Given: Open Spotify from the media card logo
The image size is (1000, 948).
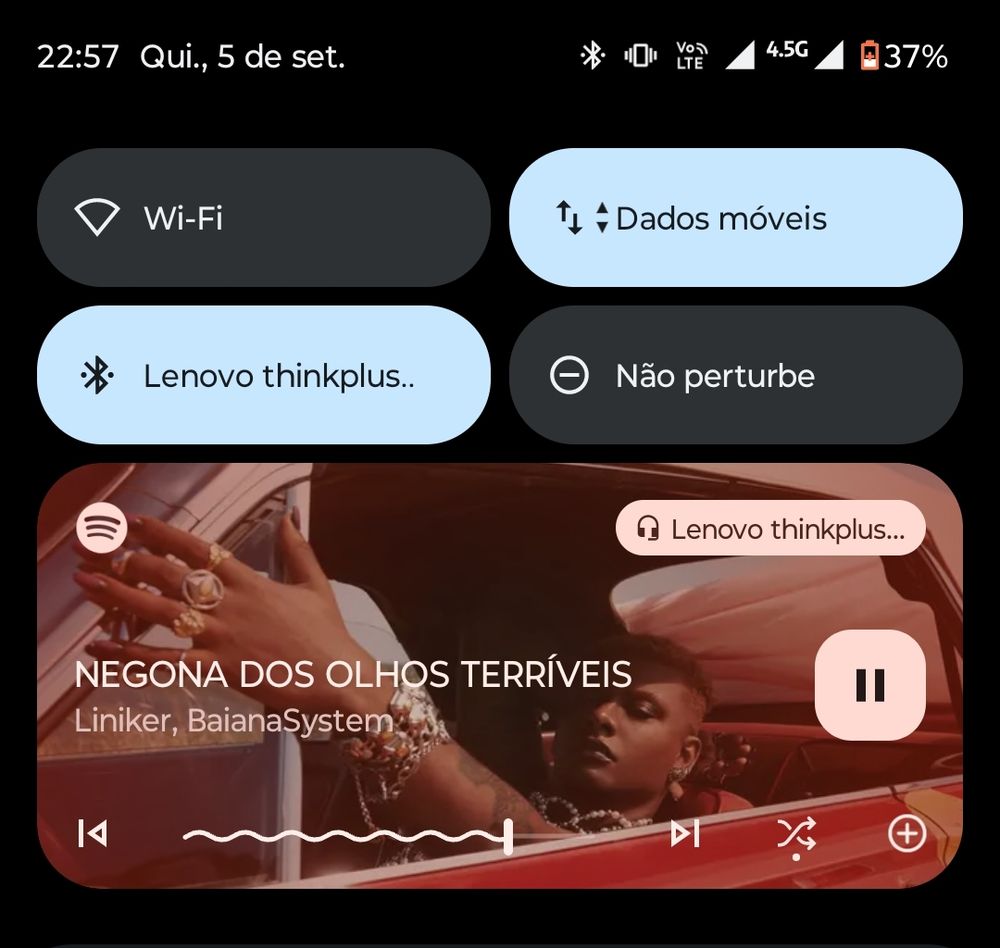Looking at the screenshot, I should pyautogui.click(x=101, y=528).
